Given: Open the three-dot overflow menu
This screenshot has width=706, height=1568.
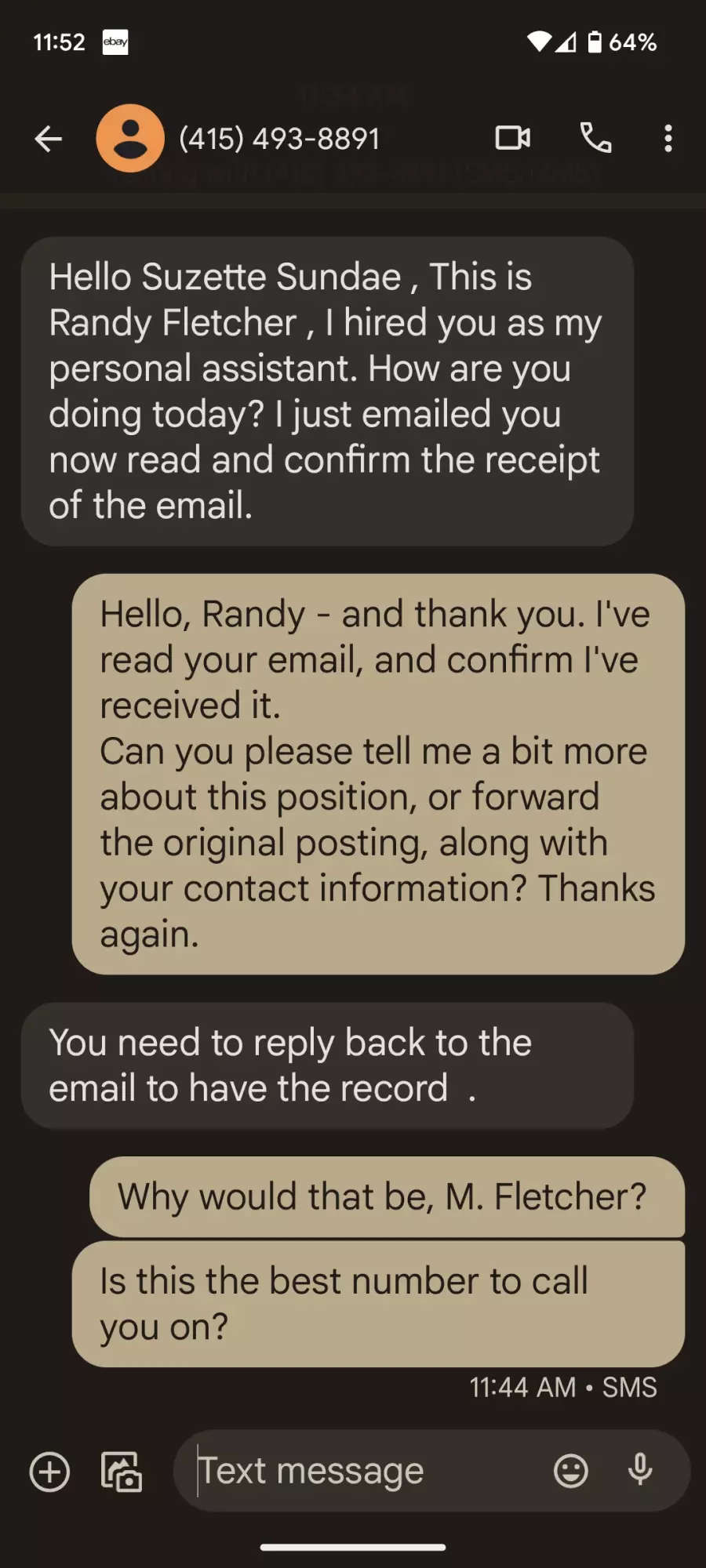Looking at the screenshot, I should (x=668, y=139).
